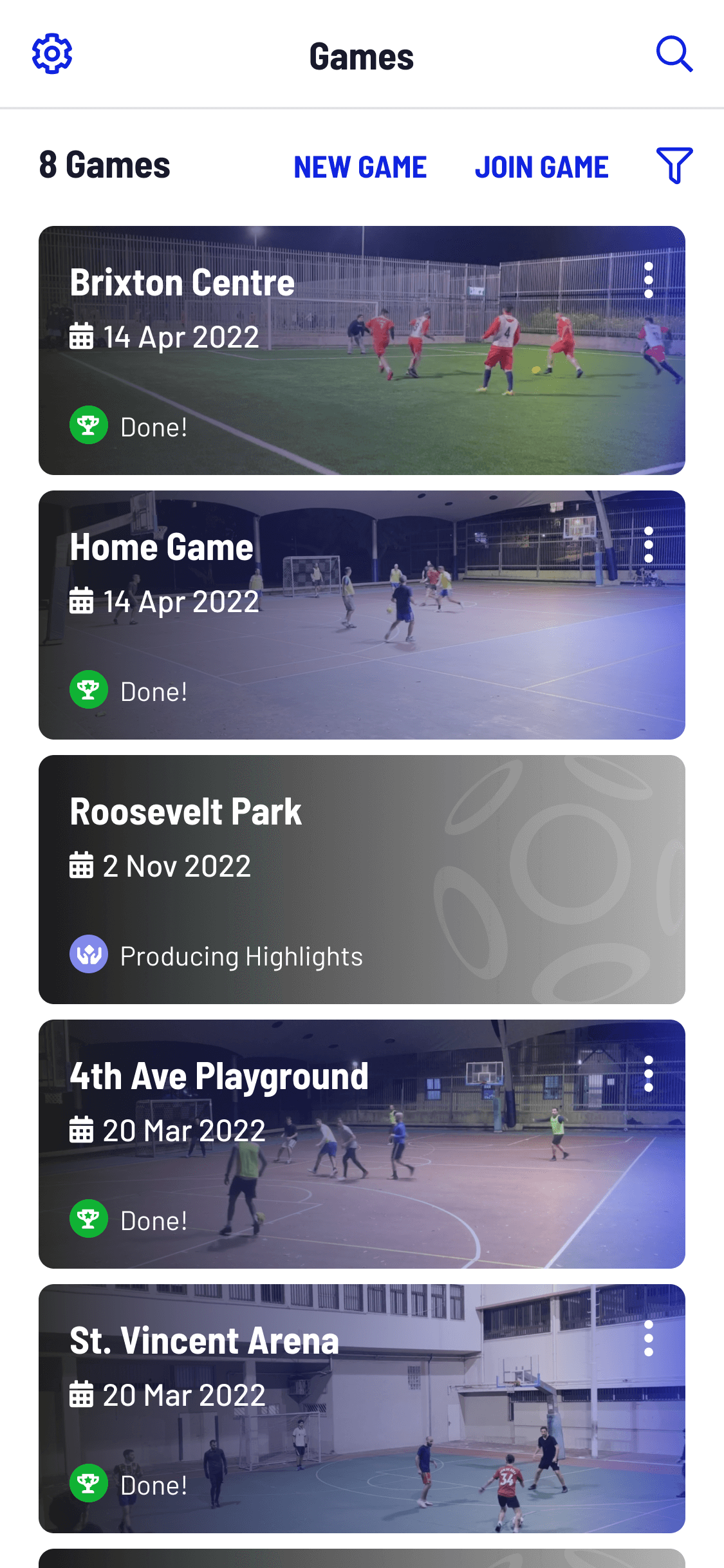Screen dimensions: 724x1568
Task: Tap JOIN GAME
Action: click(542, 167)
